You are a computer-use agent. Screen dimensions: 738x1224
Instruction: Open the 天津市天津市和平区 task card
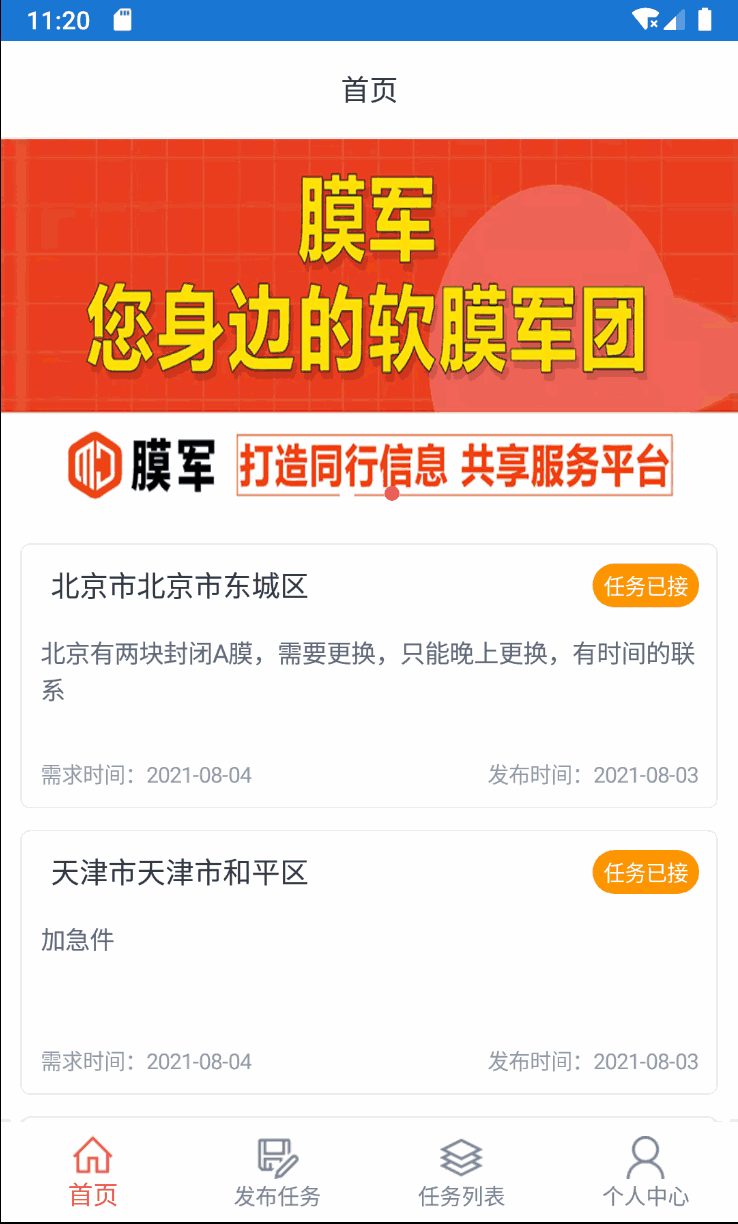point(368,961)
